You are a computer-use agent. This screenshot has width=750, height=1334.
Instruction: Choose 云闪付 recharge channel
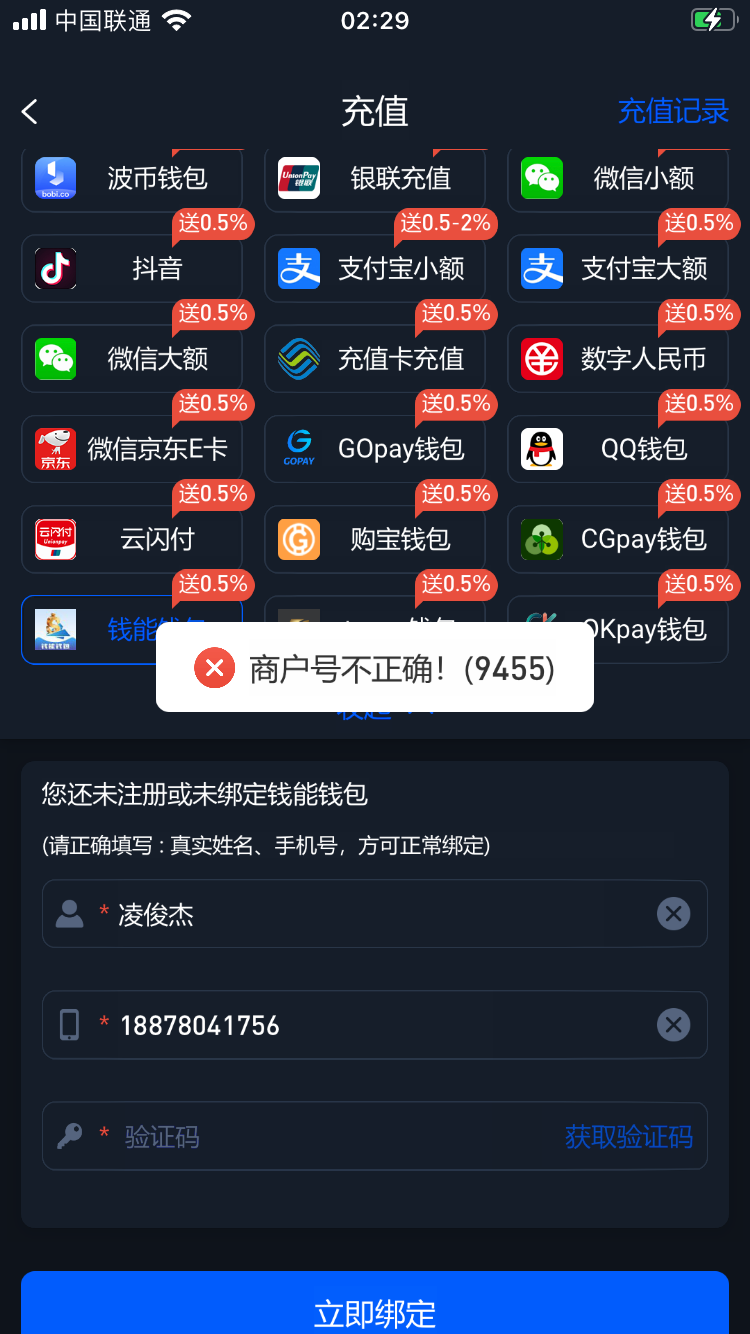click(132, 539)
